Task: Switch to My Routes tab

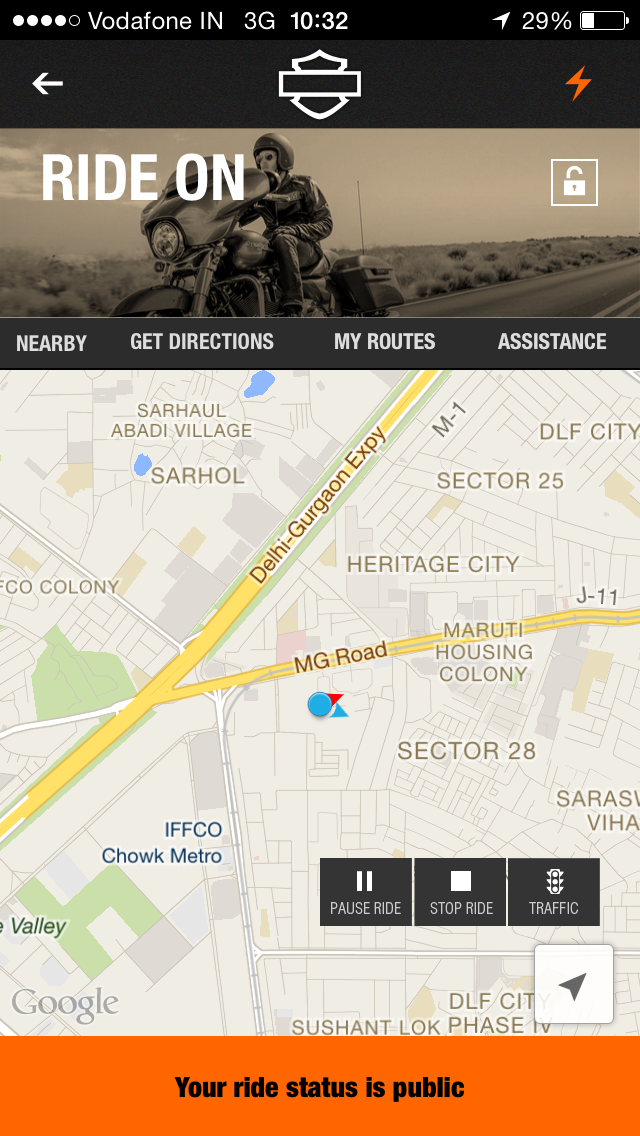Action: pos(385,341)
